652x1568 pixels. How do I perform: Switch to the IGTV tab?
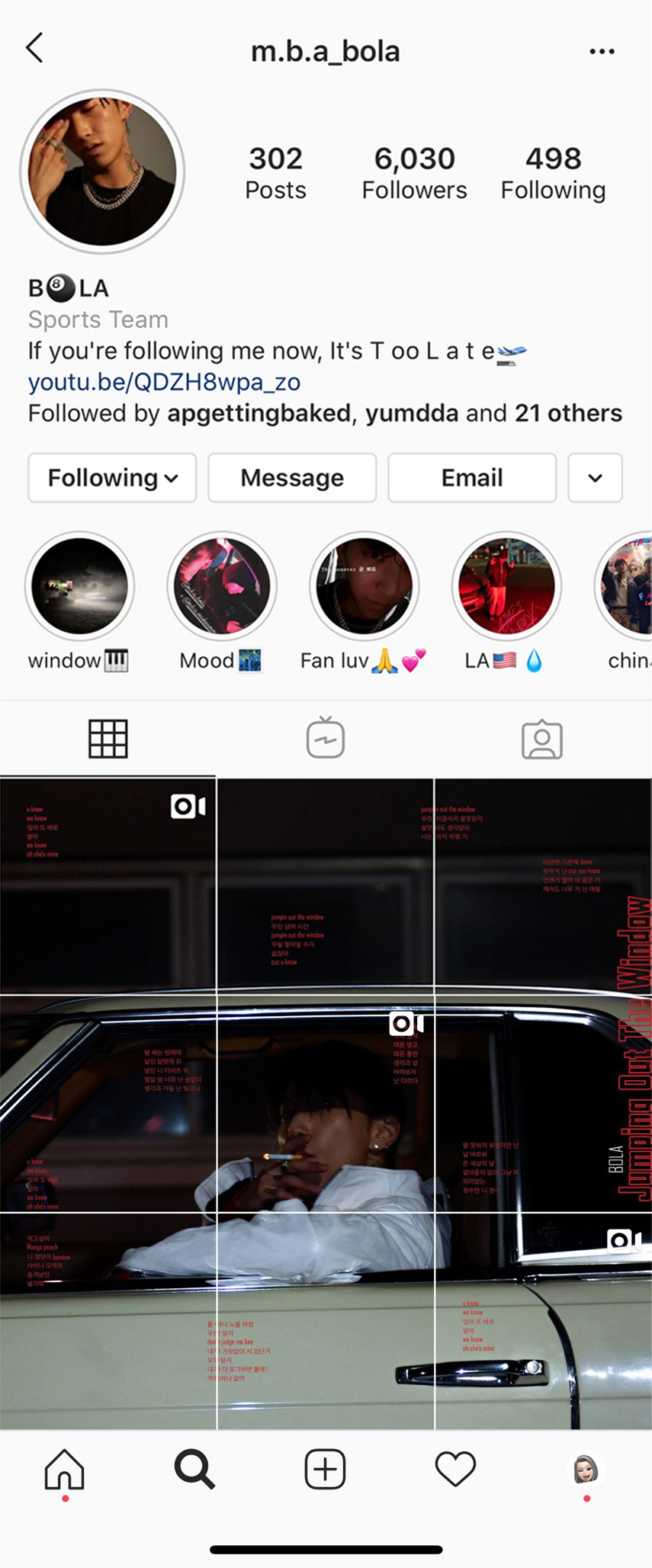click(x=326, y=739)
